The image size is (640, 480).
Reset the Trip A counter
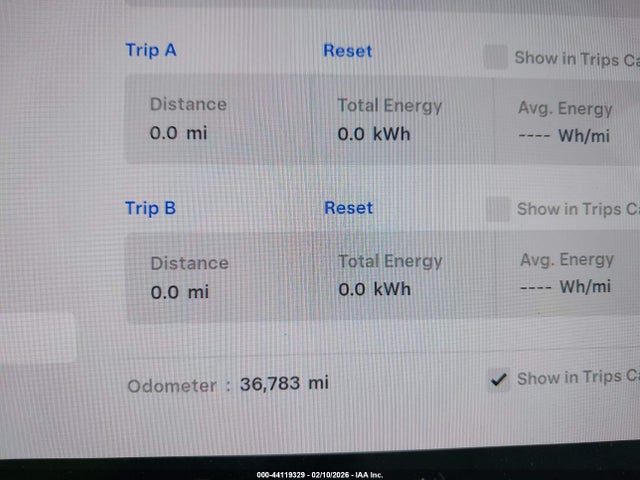347,51
